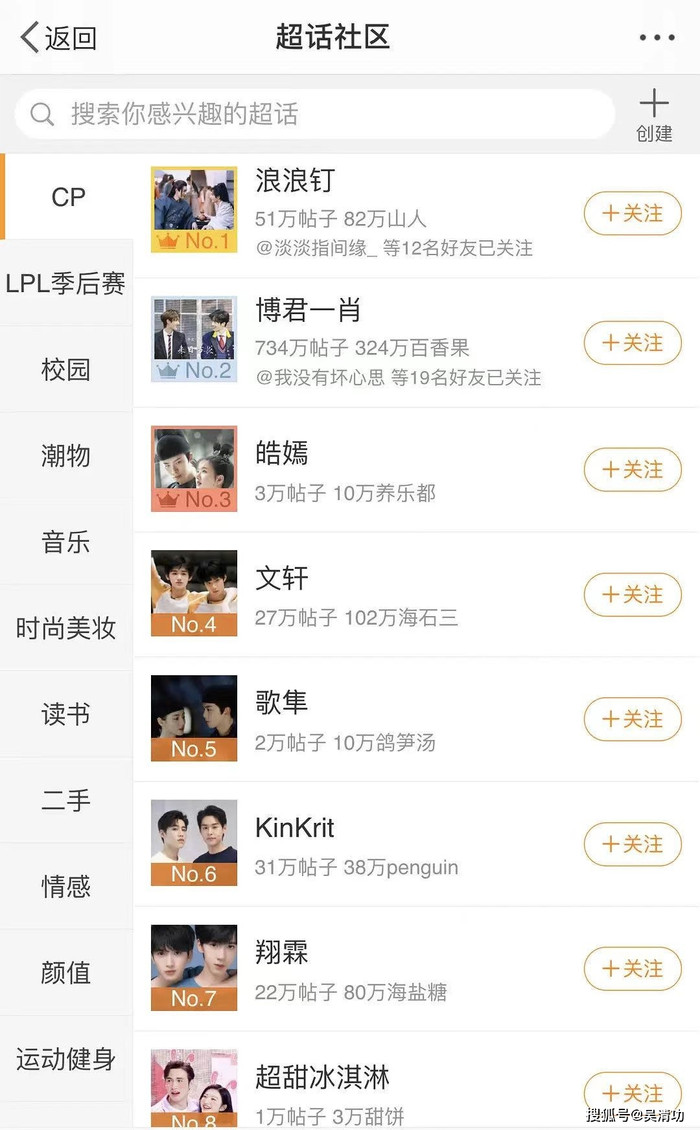Follow the KinKrit super topic
The height and width of the screenshot is (1130, 700).
click(632, 844)
